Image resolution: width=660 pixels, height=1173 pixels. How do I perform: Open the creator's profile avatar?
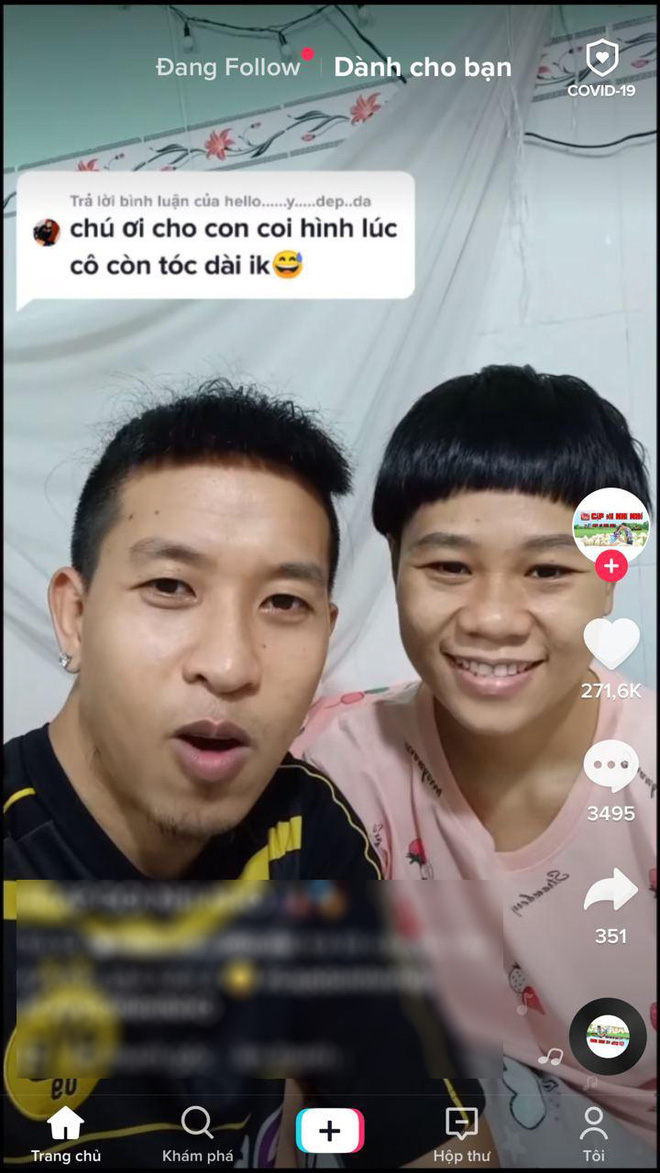(611, 525)
